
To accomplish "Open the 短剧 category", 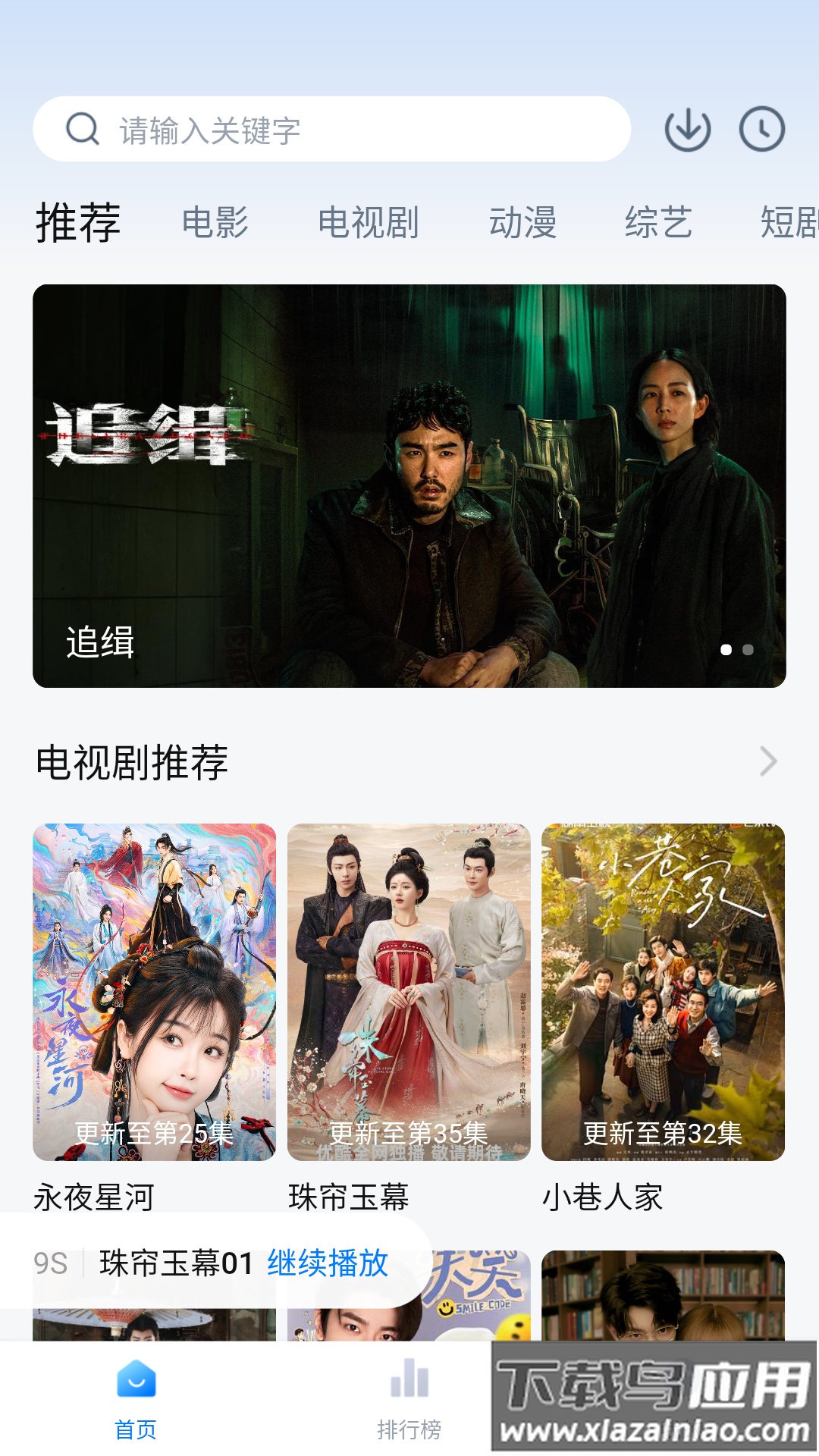I will click(789, 222).
